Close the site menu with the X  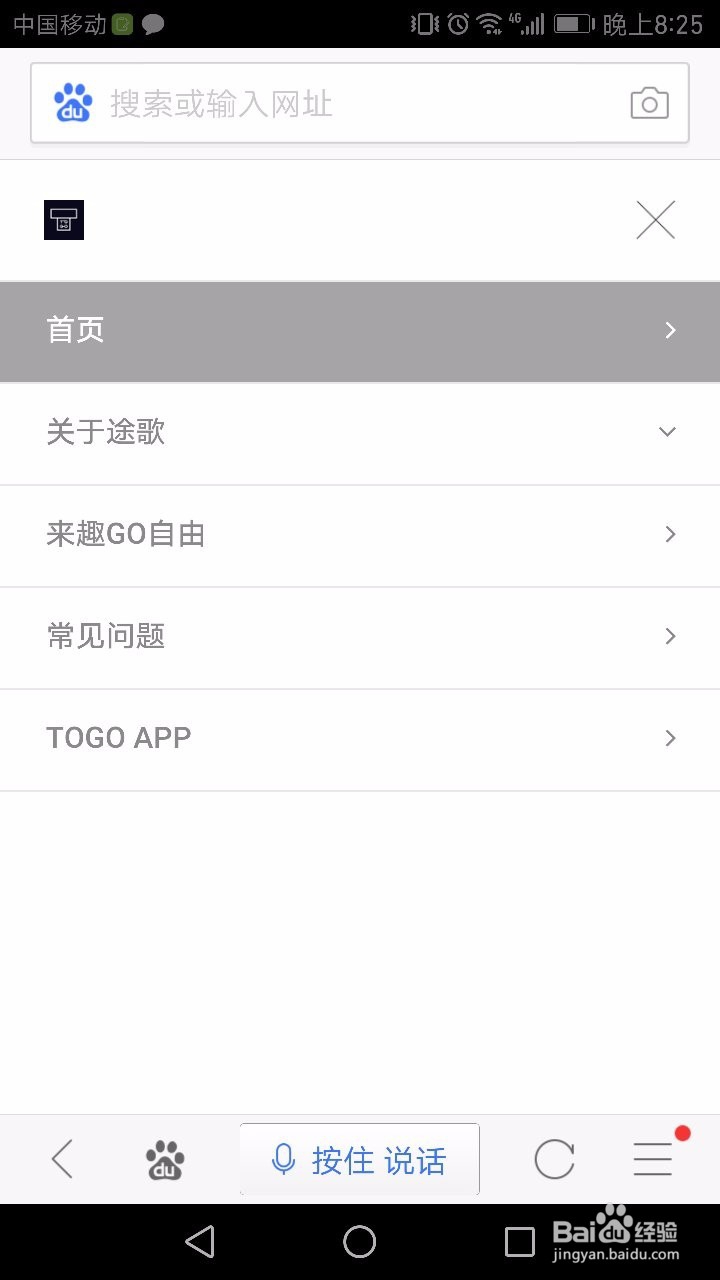tap(655, 219)
